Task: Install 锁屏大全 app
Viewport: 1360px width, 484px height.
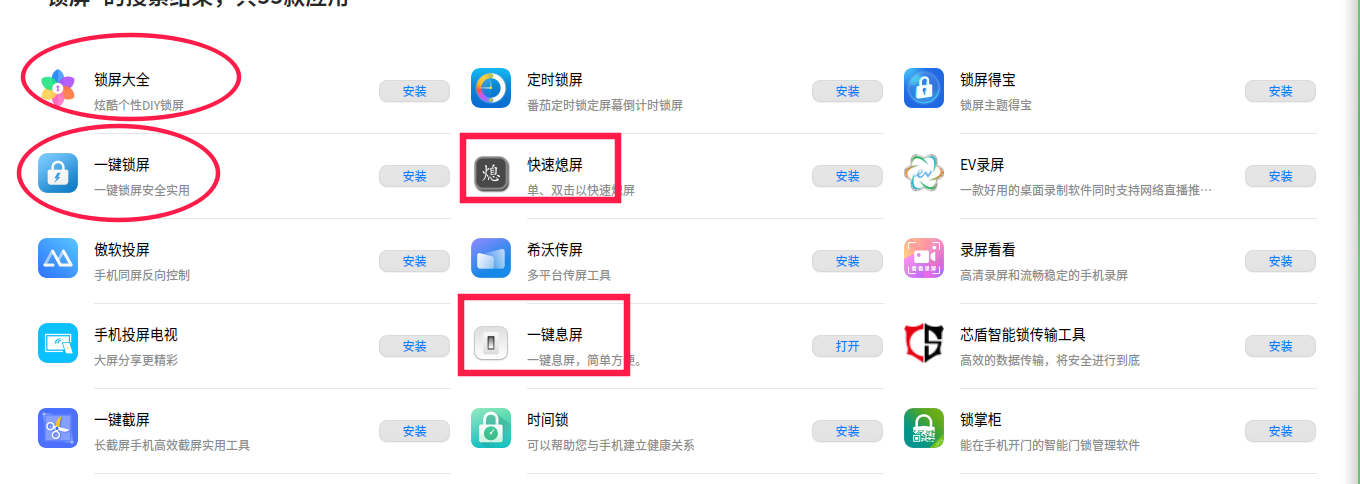Action: click(414, 91)
